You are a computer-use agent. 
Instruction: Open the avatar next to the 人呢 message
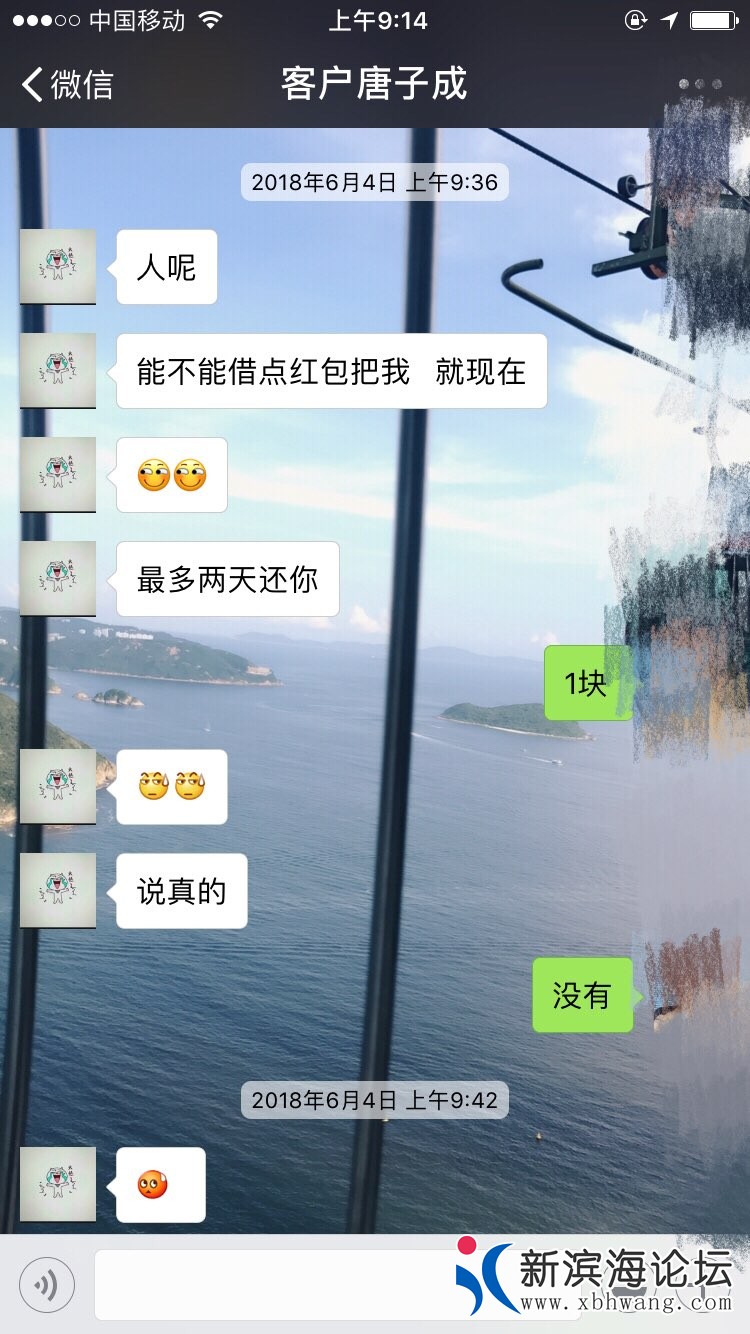tap(58, 266)
